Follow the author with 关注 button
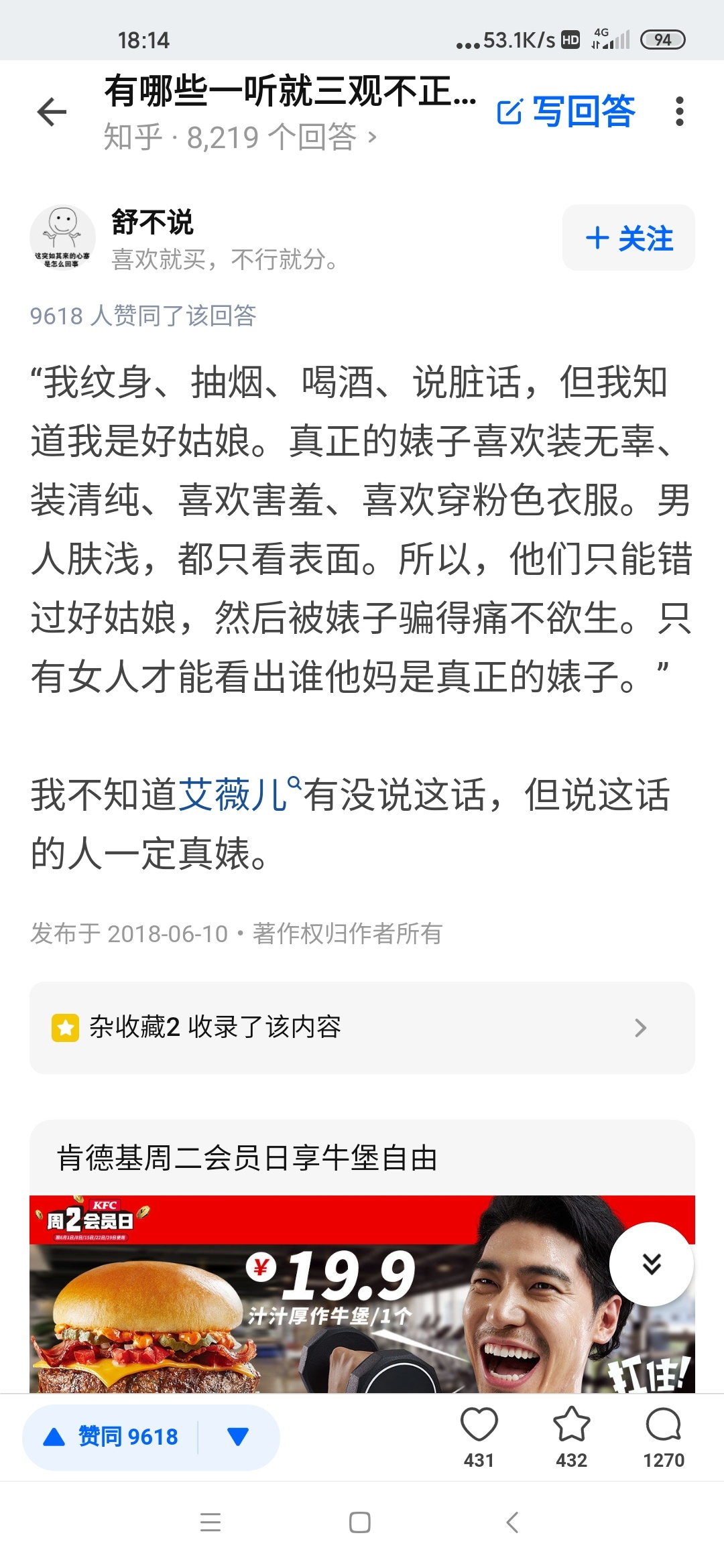The height and width of the screenshot is (1568, 724). (x=629, y=238)
